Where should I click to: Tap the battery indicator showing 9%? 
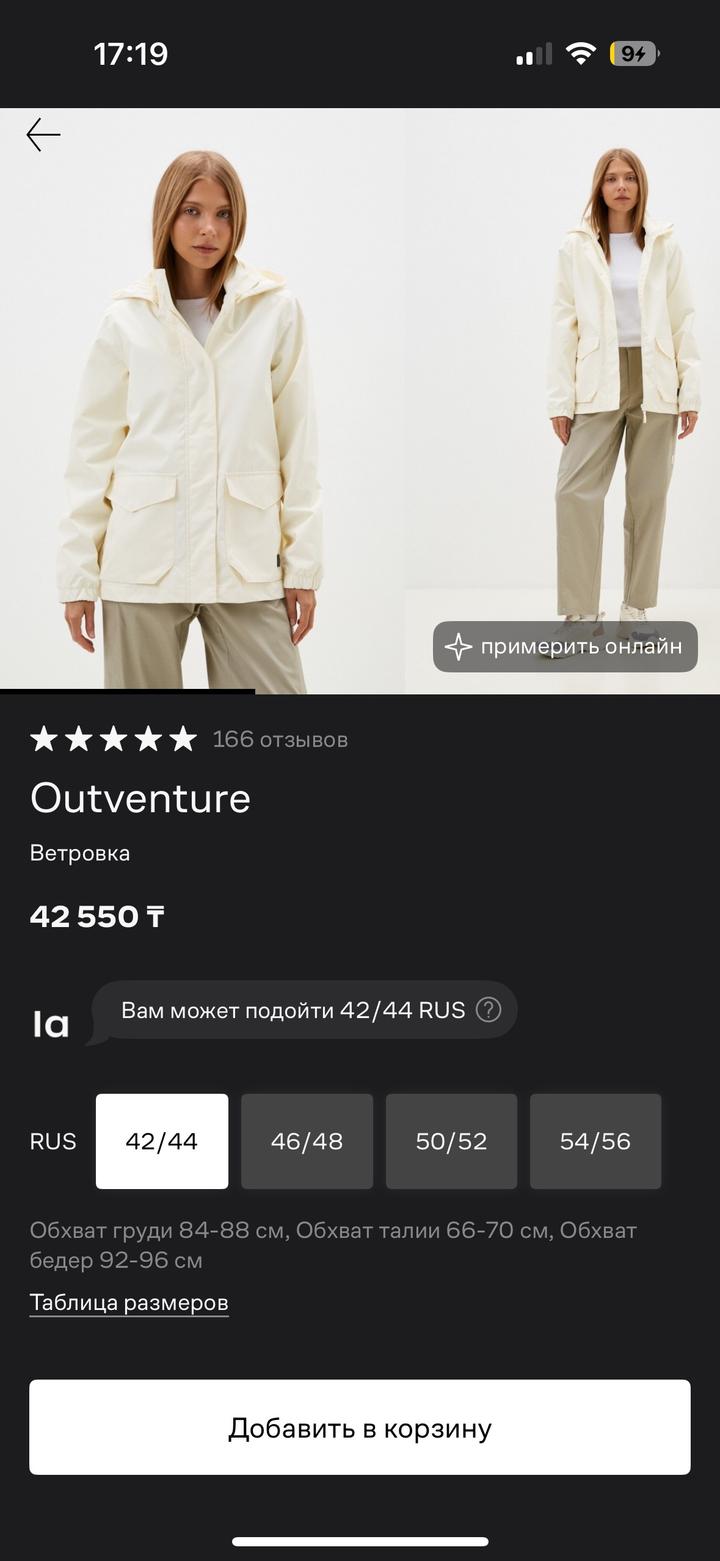click(634, 53)
